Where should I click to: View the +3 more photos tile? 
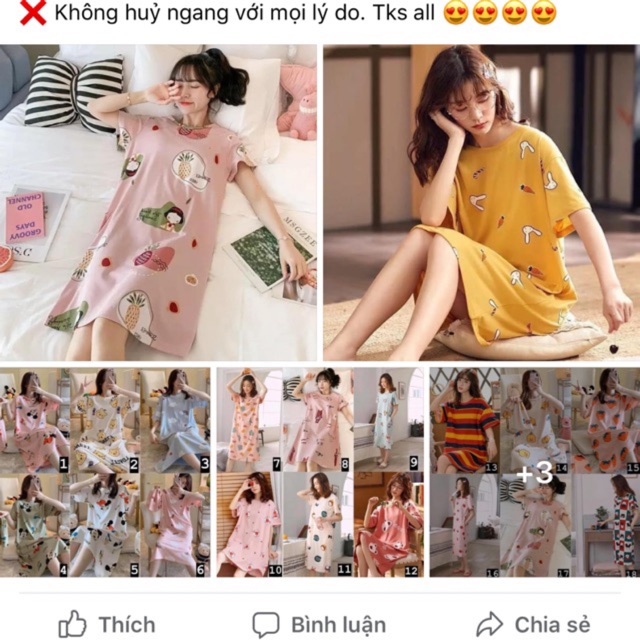click(x=534, y=472)
